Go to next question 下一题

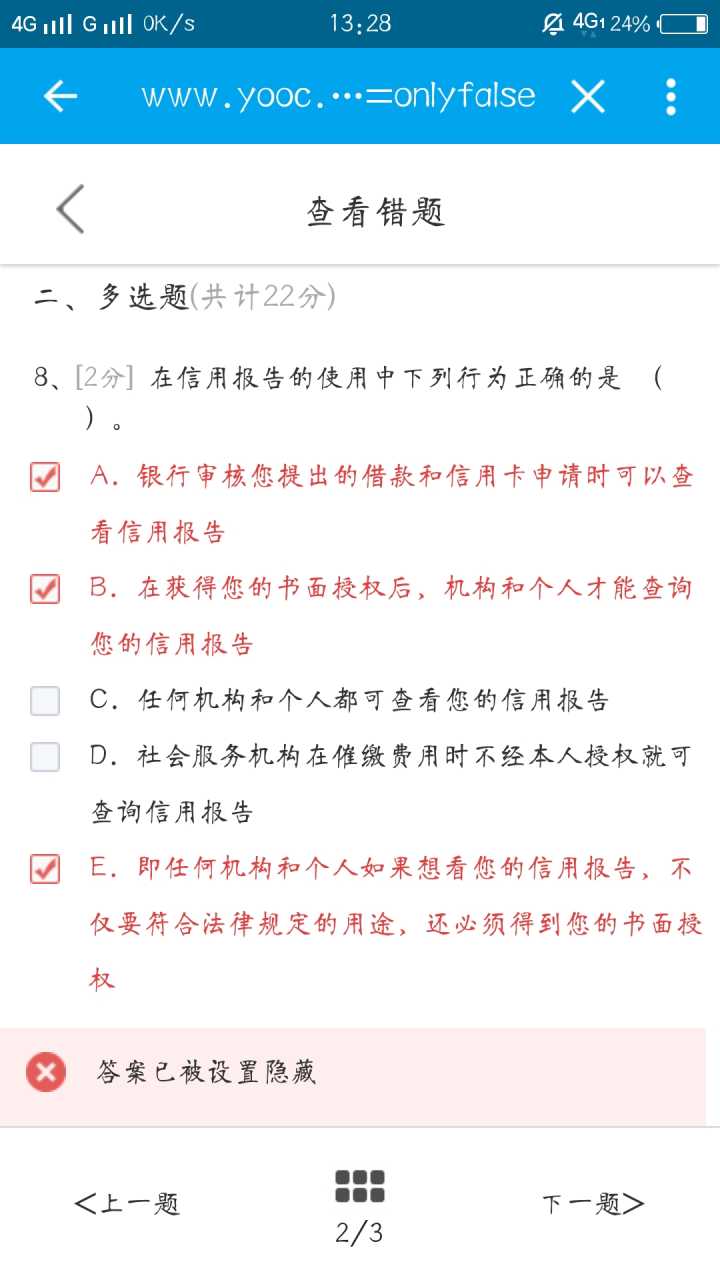click(593, 1203)
